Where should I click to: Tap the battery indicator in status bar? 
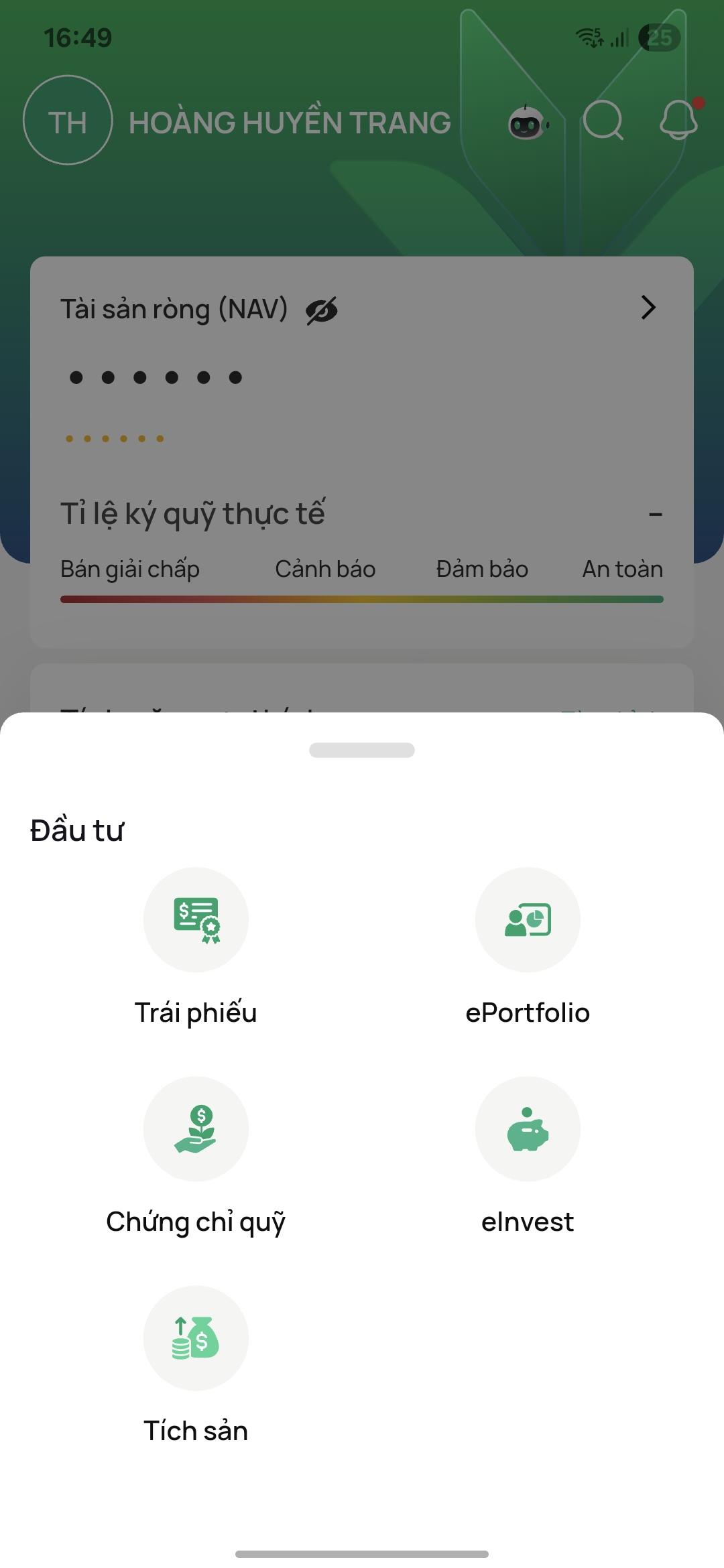pyautogui.click(x=660, y=38)
